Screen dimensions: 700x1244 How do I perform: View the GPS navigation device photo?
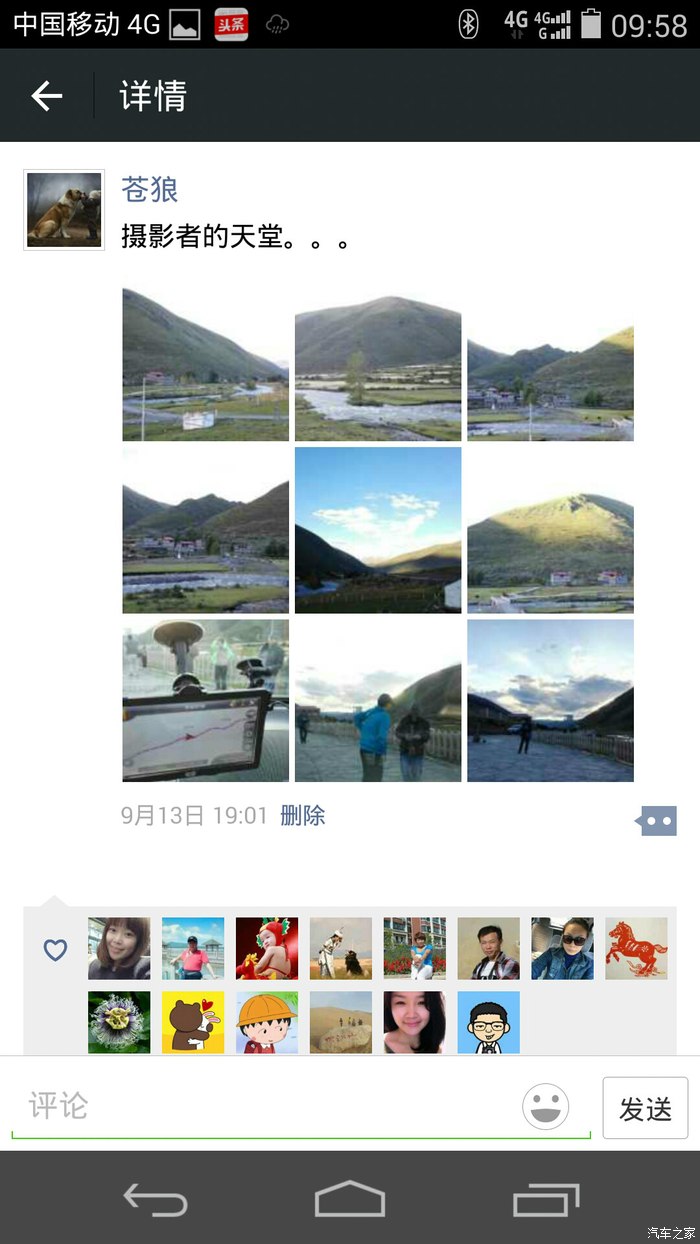coord(205,701)
